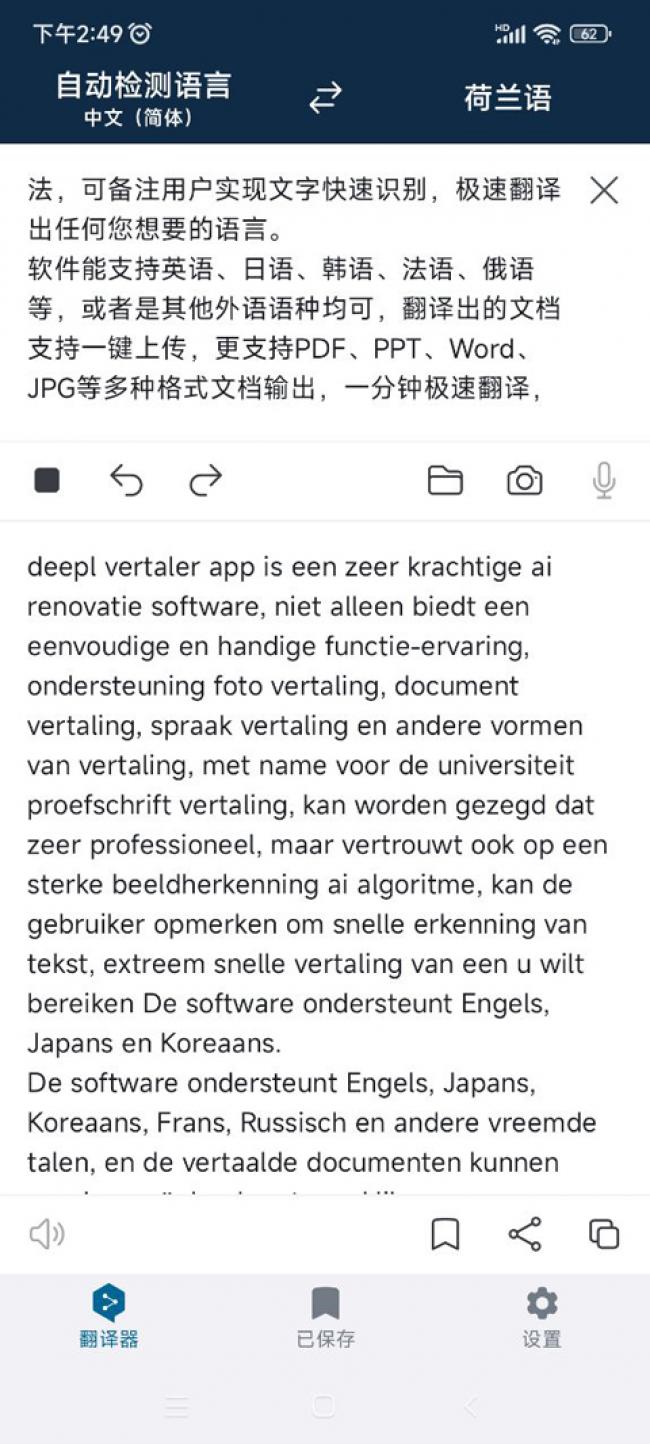This screenshot has width=650, height=1444.
Task: Share the translated text
Action: (525, 1234)
